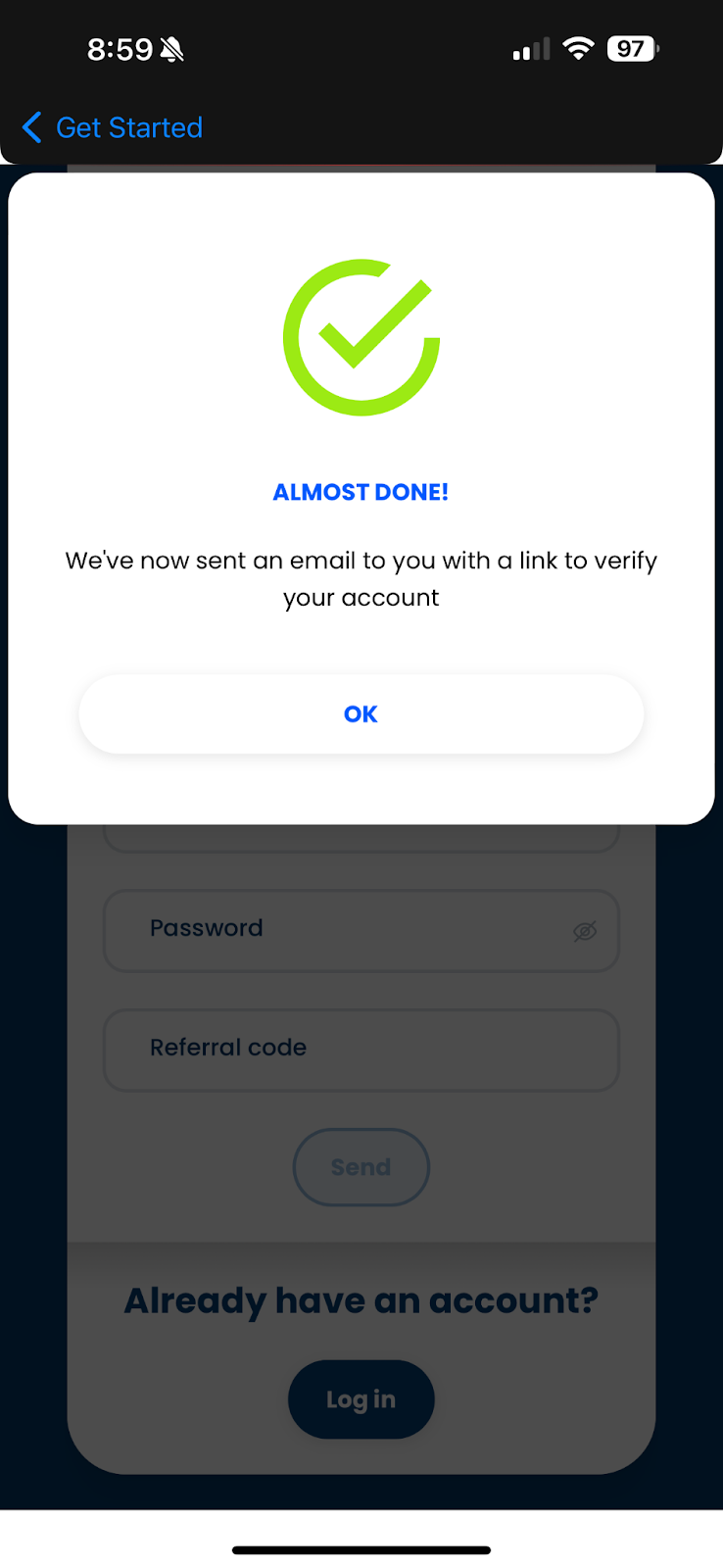Image resolution: width=723 pixels, height=1568 pixels.
Task: Tap the Password field
Action: [x=361, y=930]
